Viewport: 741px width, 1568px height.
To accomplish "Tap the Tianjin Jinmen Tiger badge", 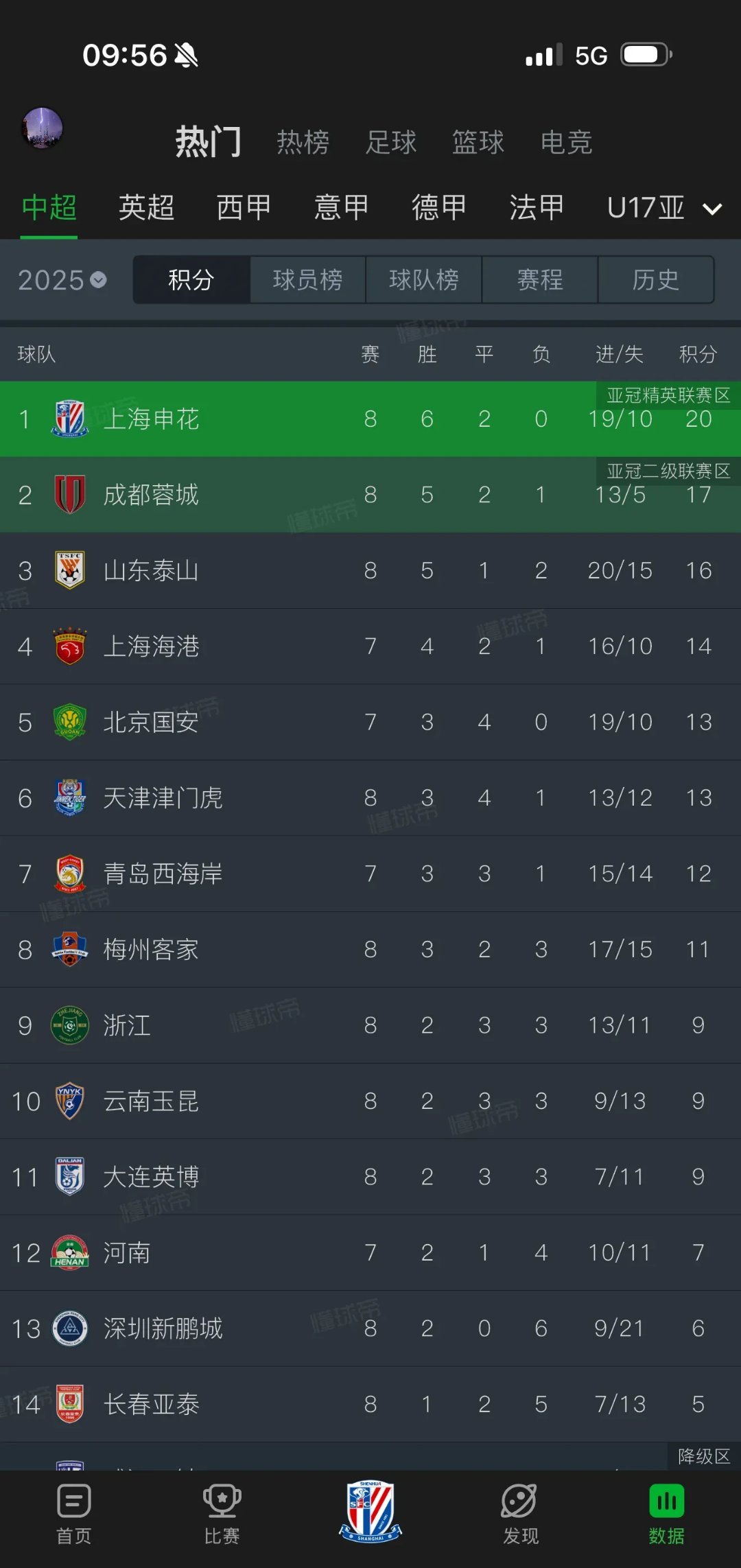I will point(69,798).
